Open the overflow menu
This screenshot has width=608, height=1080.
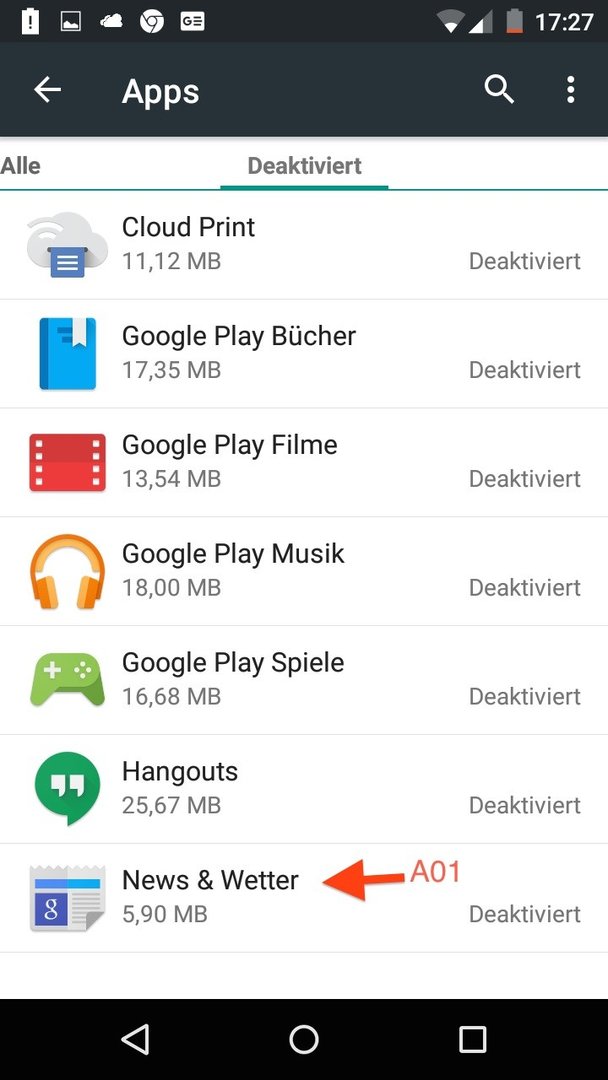(570, 90)
